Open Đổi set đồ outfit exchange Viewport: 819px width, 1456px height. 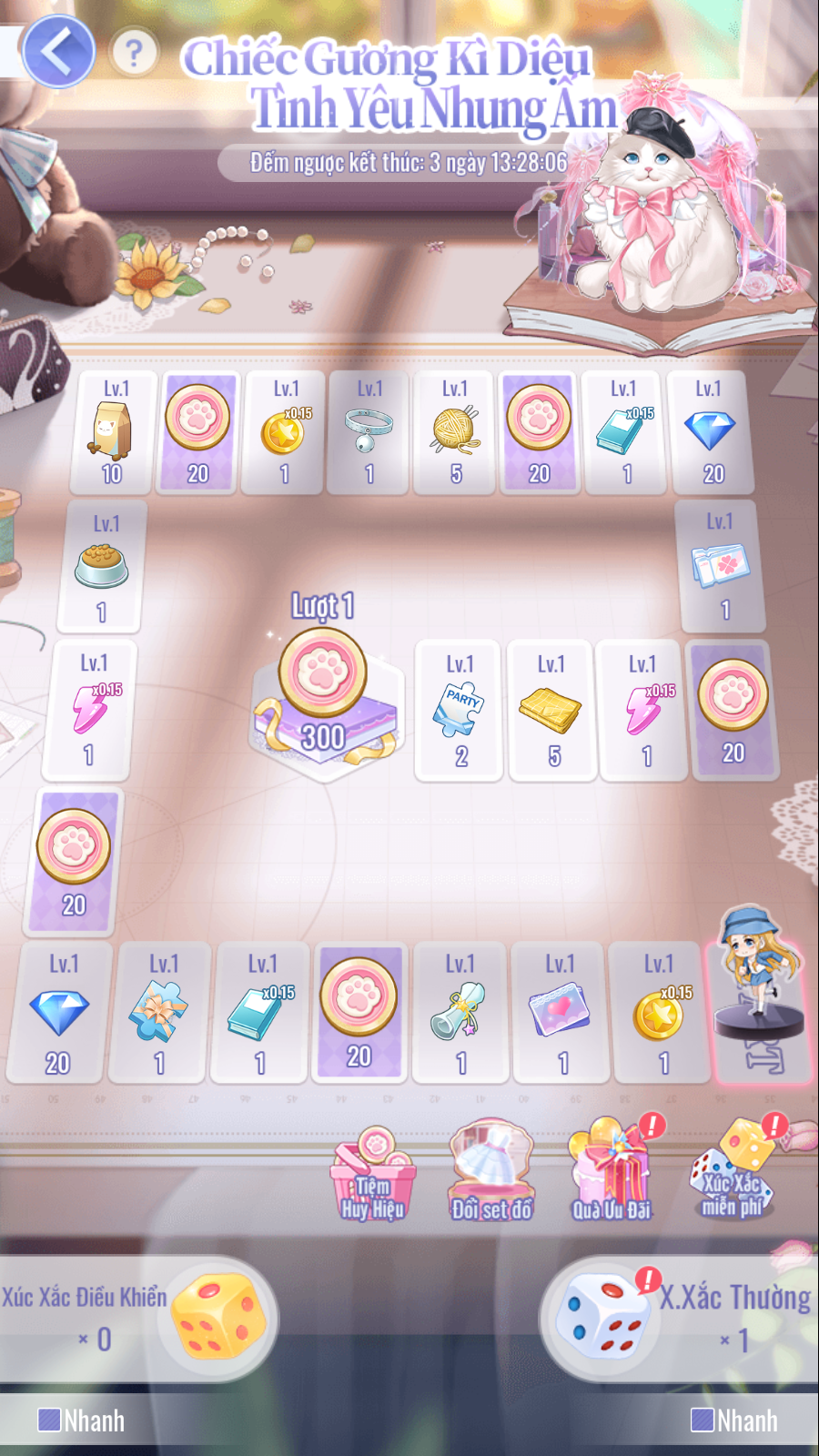tap(492, 1175)
